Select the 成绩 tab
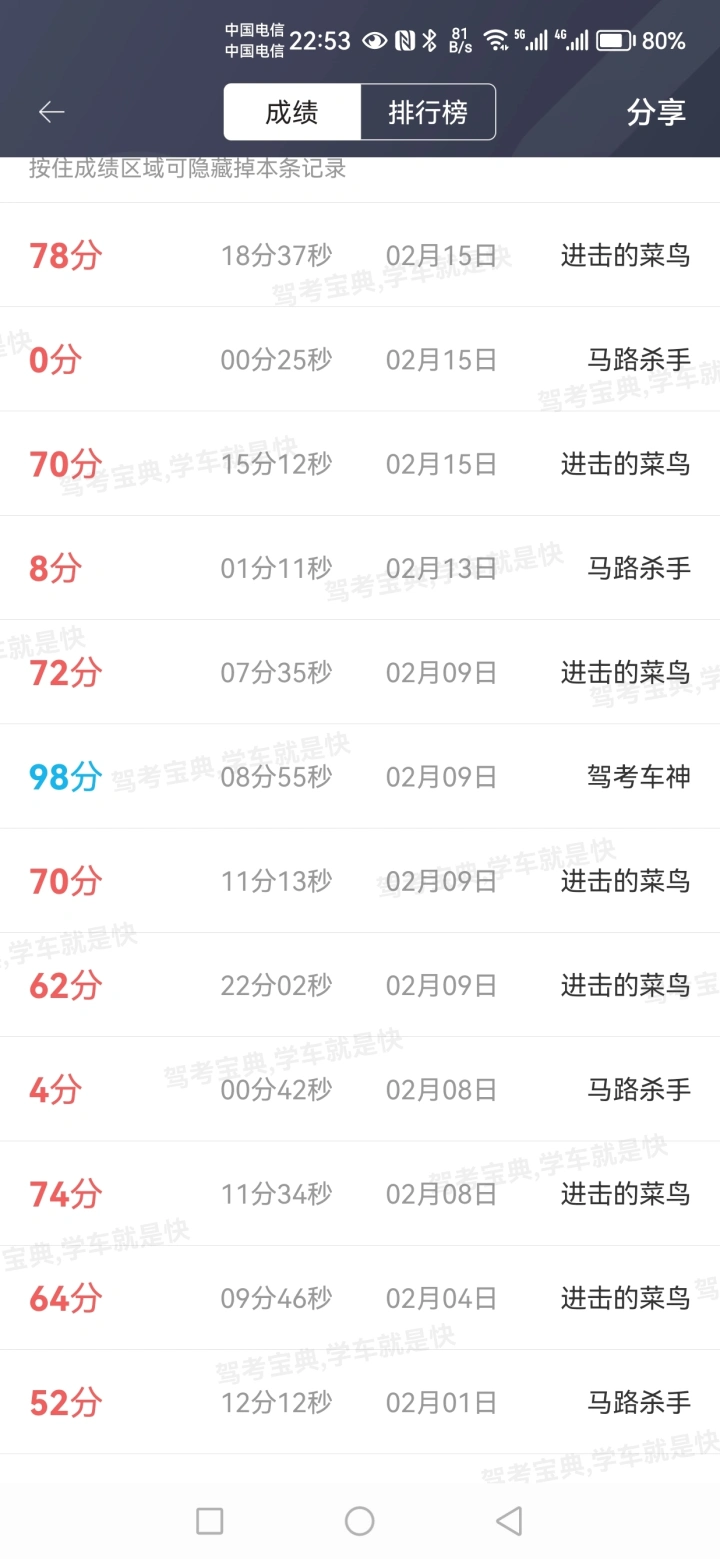Screen dimensions: 720x1559 (x=292, y=112)
